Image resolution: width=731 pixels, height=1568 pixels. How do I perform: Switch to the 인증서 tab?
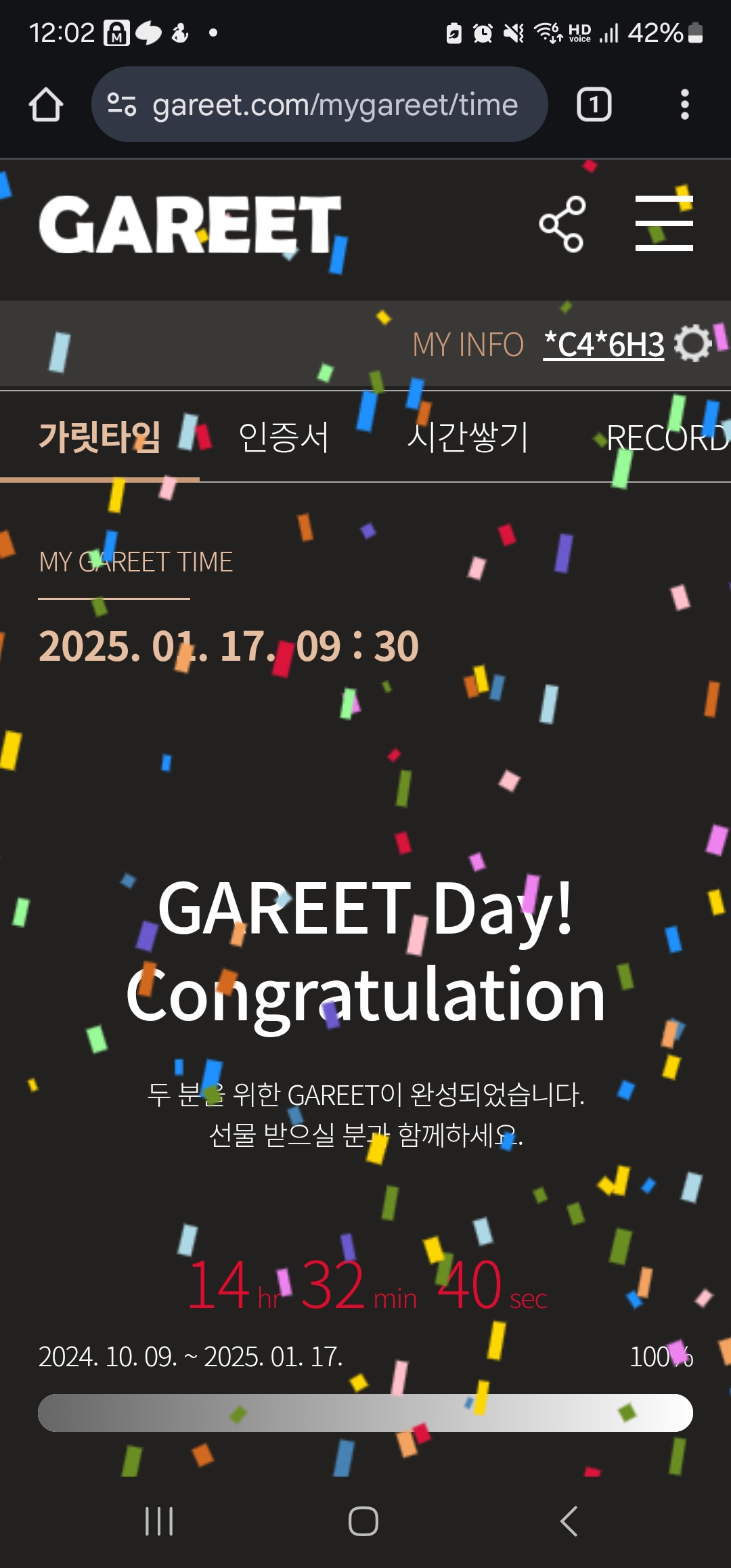point(284,437)
